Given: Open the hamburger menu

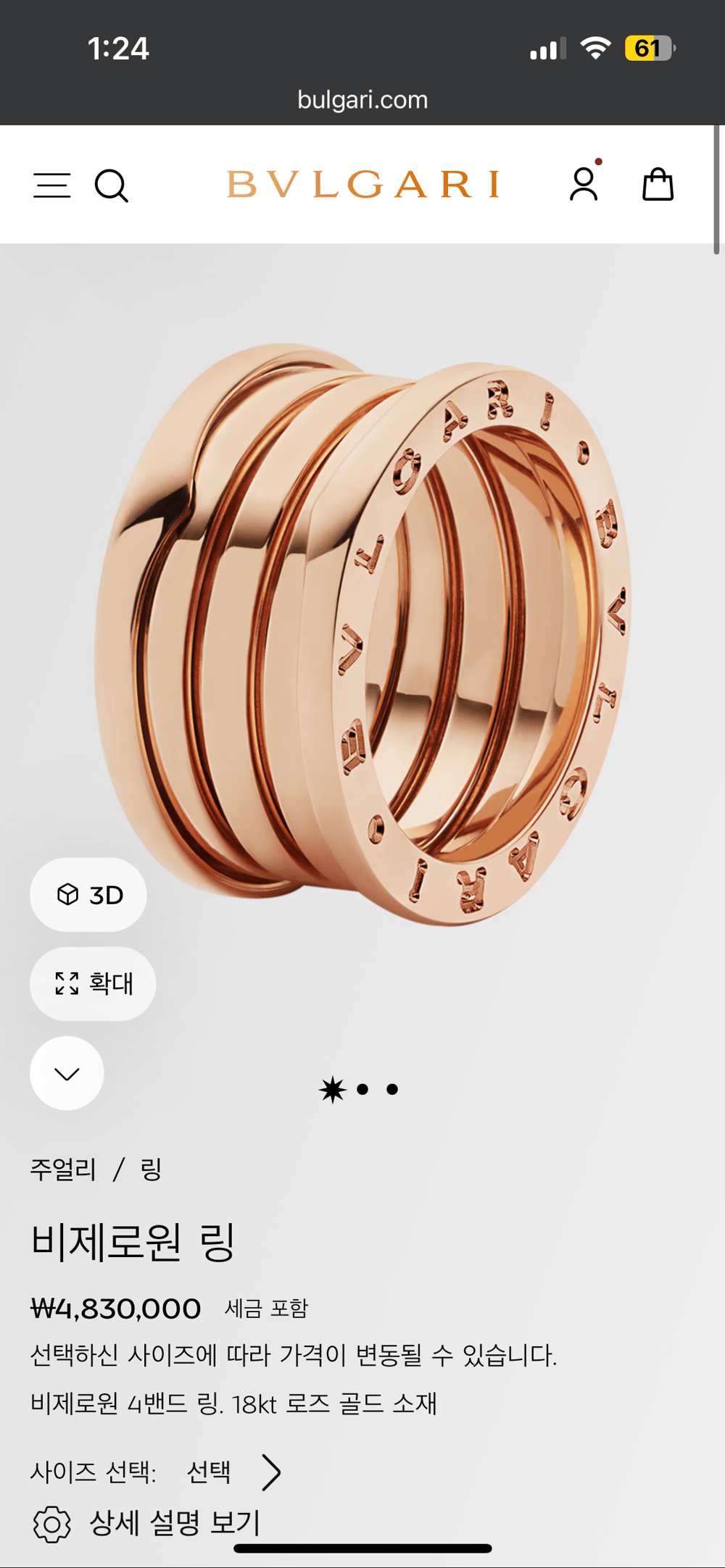Looking at the screenshot, I should 52,185.
